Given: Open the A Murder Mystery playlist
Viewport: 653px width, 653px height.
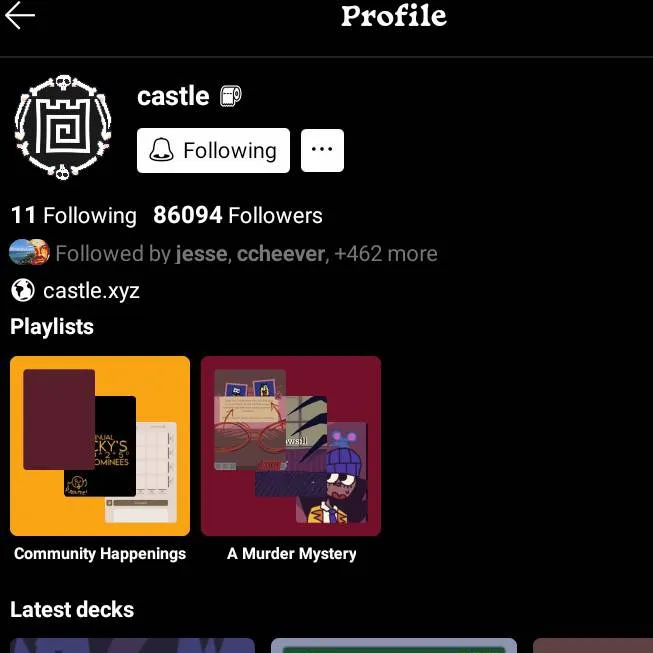Looking at the screenshot, I should [291, 446].
